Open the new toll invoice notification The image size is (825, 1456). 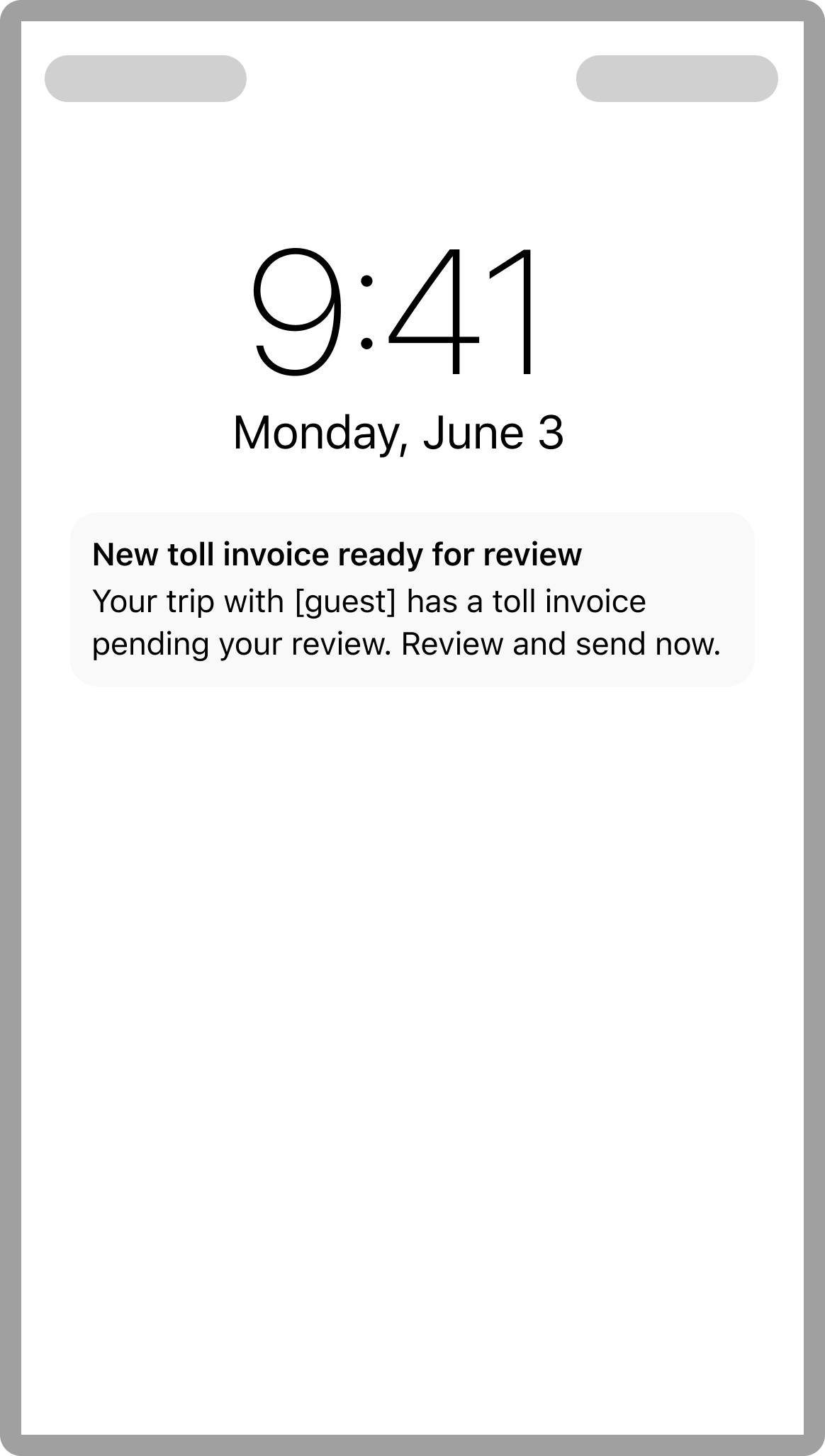[x=412, y=599]
